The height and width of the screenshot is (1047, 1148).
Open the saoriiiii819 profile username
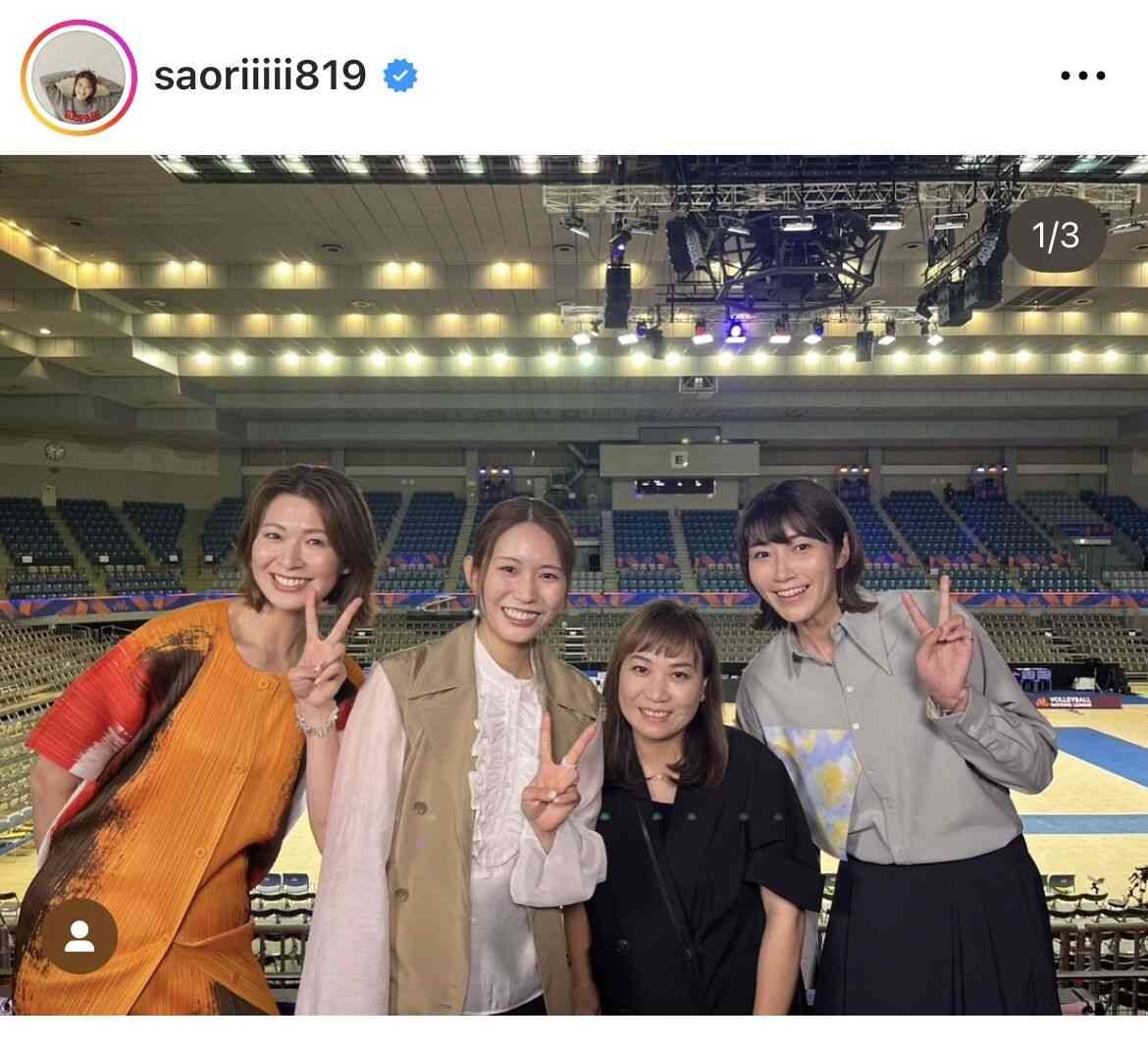point(260,76)
